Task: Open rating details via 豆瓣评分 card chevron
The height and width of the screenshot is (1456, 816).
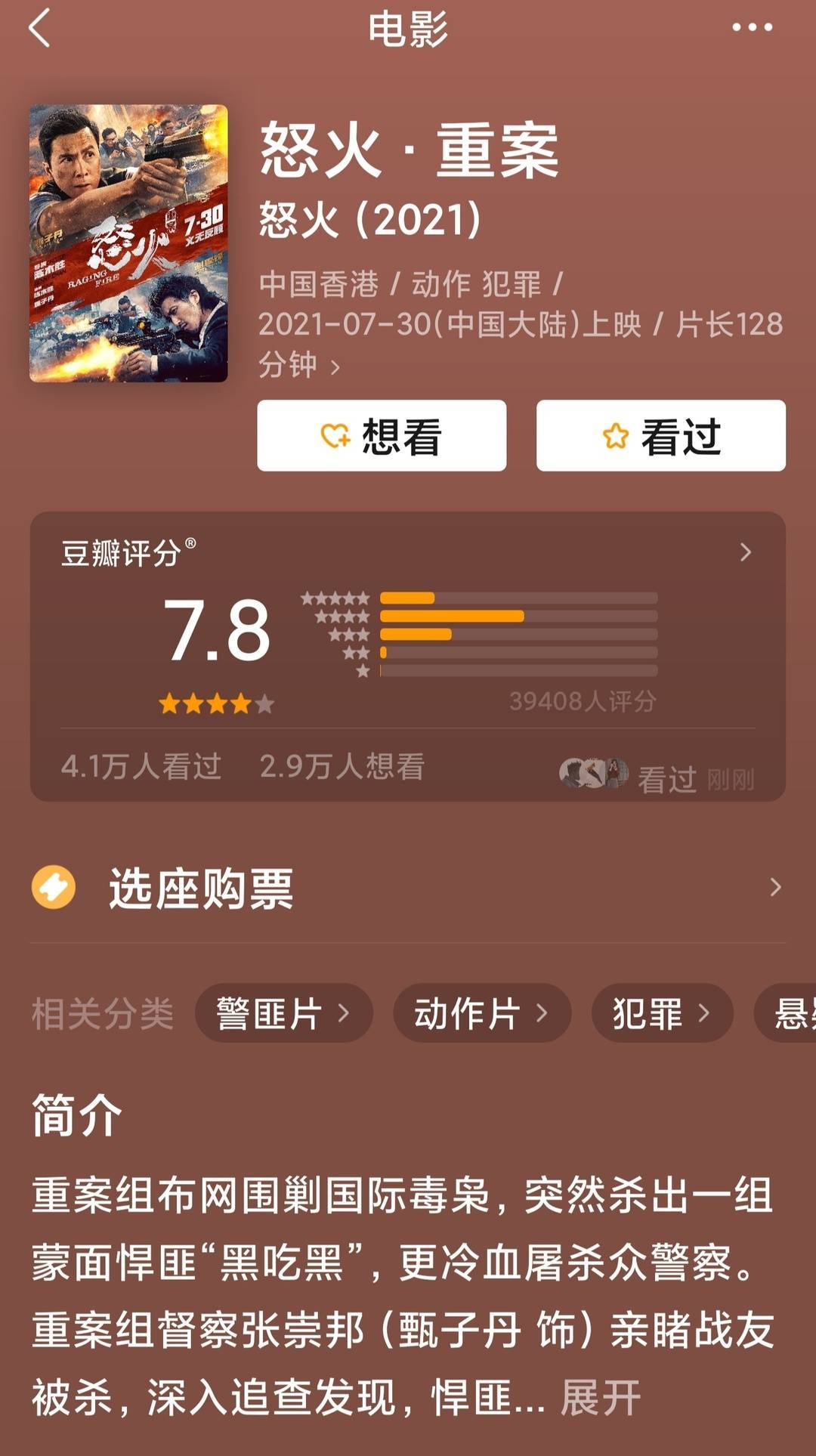Action: click(743, 551)
